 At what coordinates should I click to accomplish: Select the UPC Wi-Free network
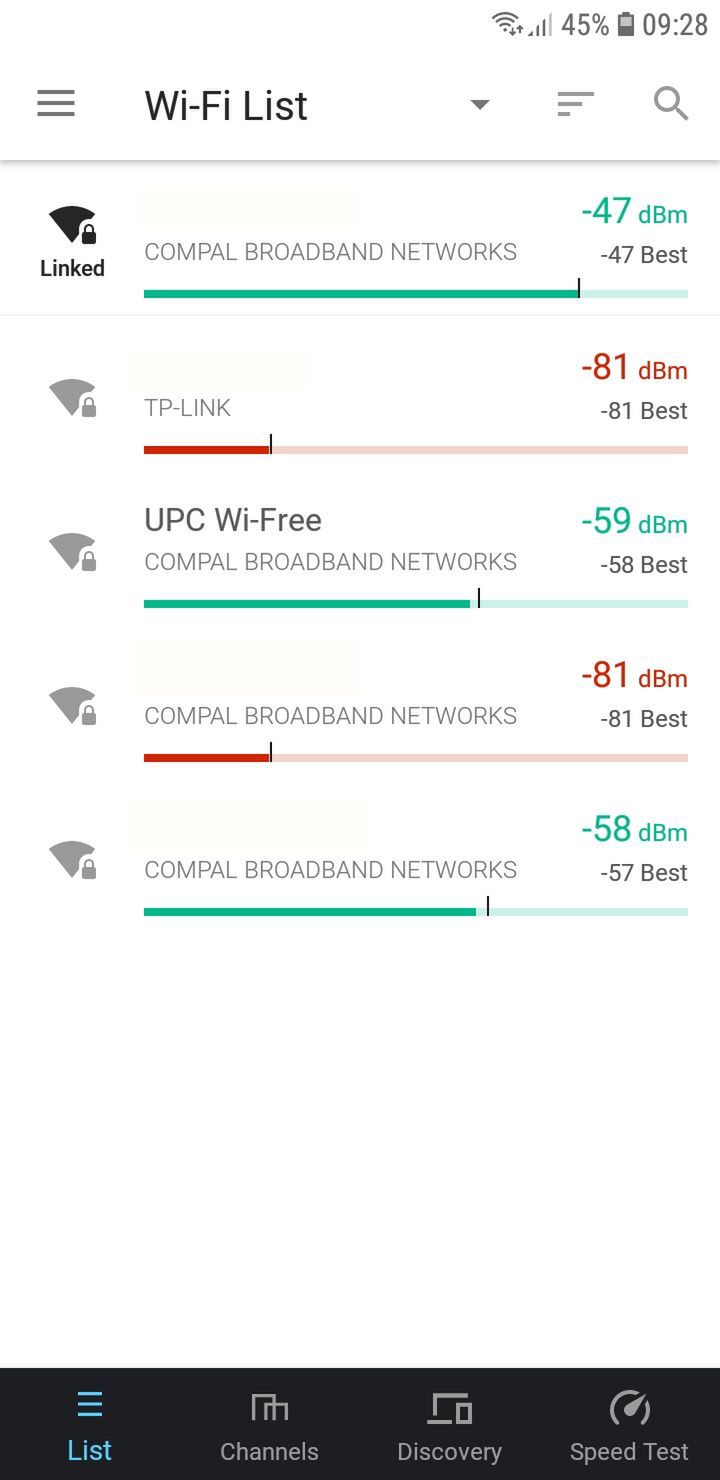360,548
